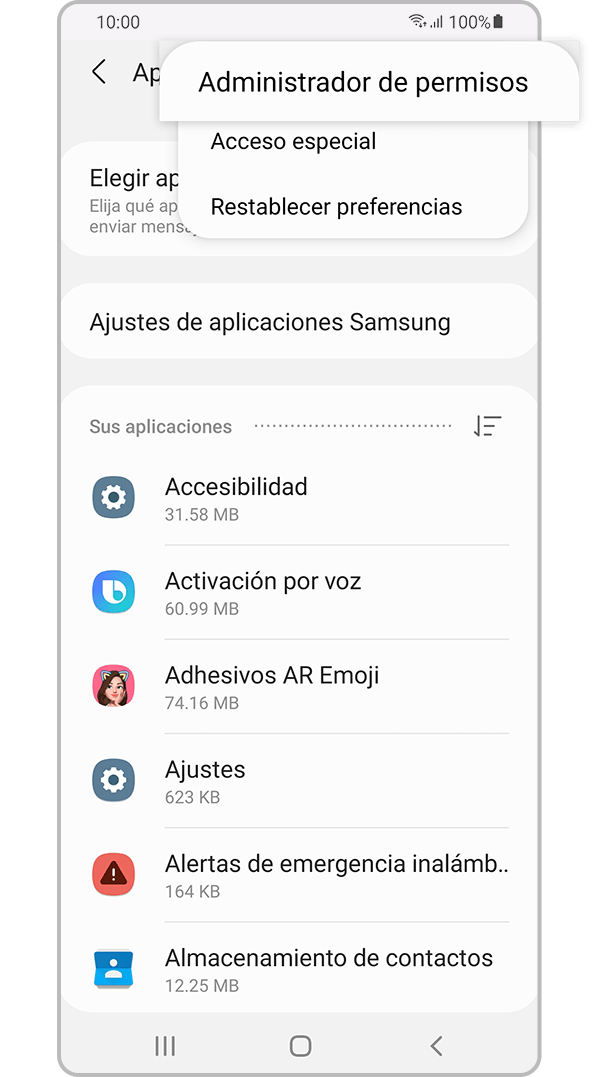Open Almacenamiento de contactos app info

[300, 968]
